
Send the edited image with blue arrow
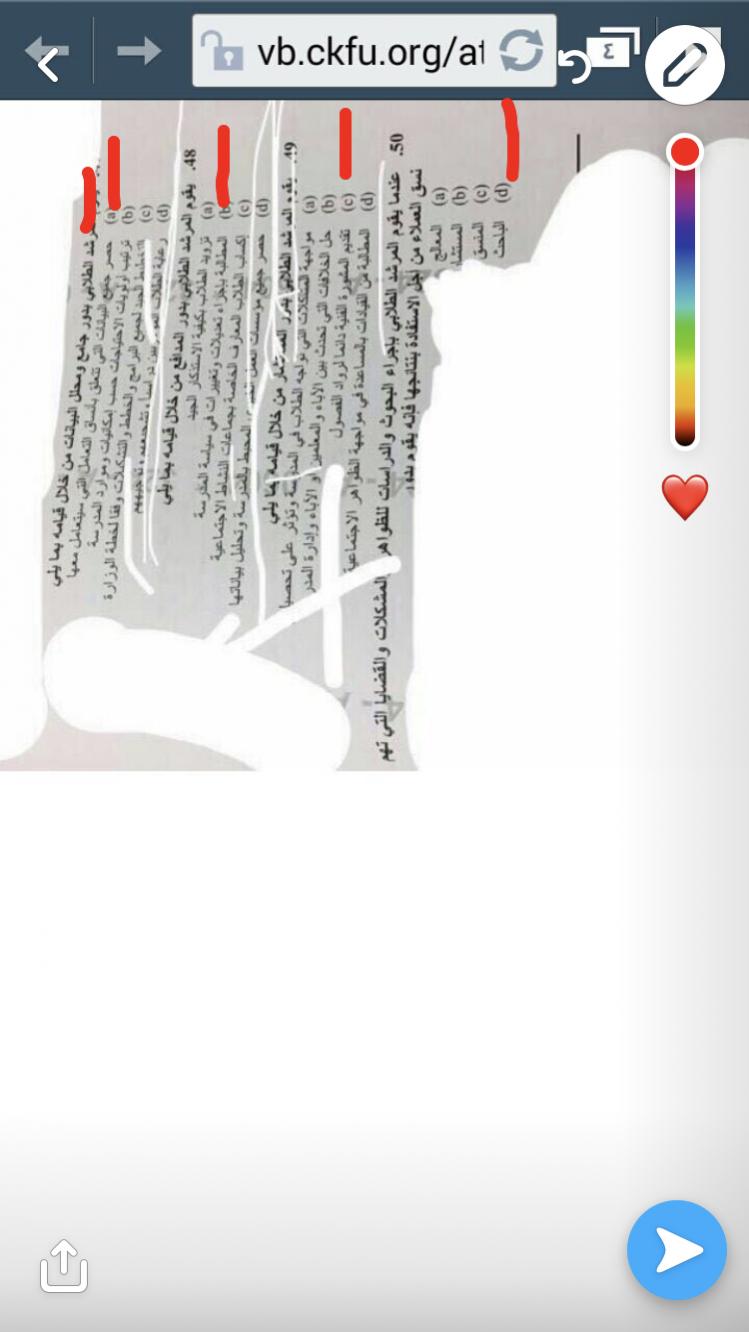[x=677, y=1250]
